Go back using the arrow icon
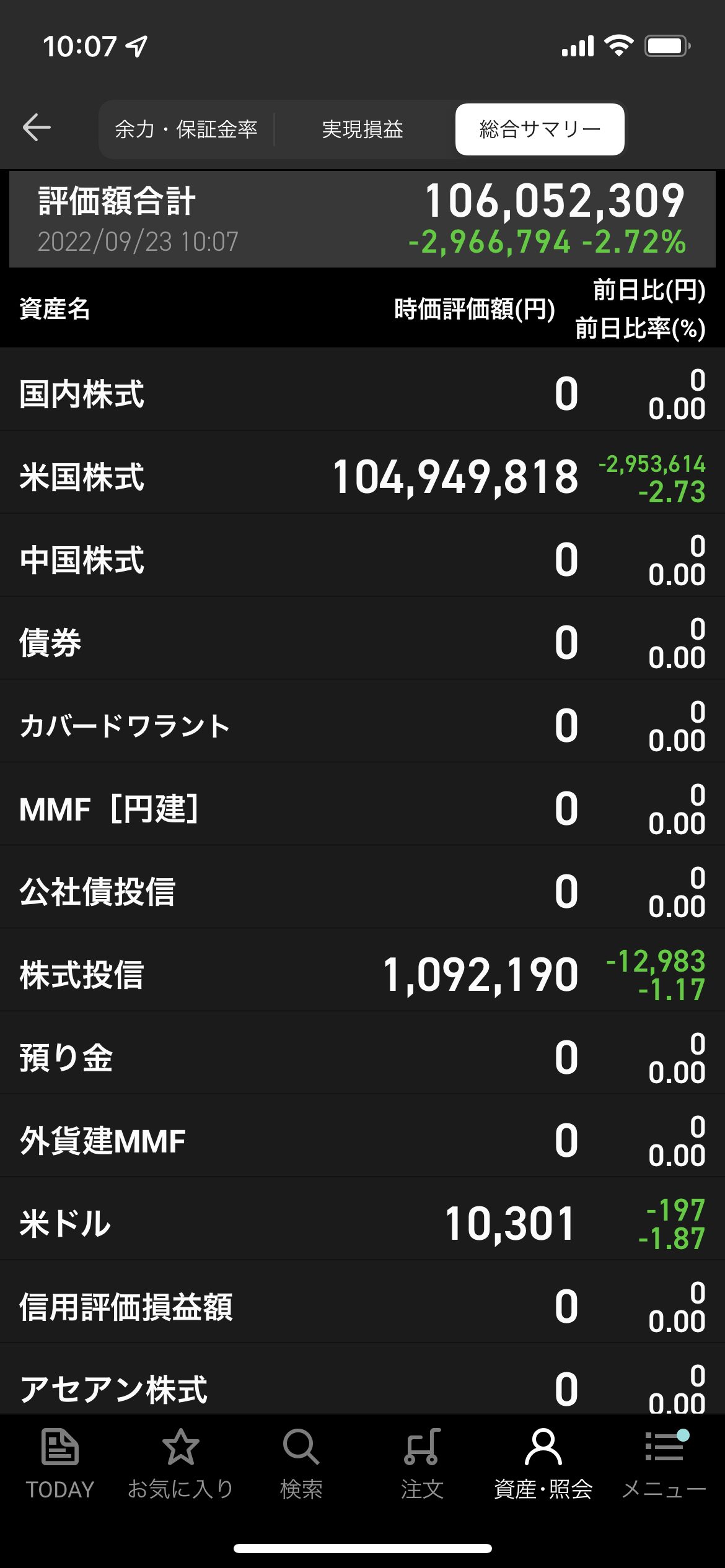Screen dimensions: 725x1568 [x=37, y=128]
